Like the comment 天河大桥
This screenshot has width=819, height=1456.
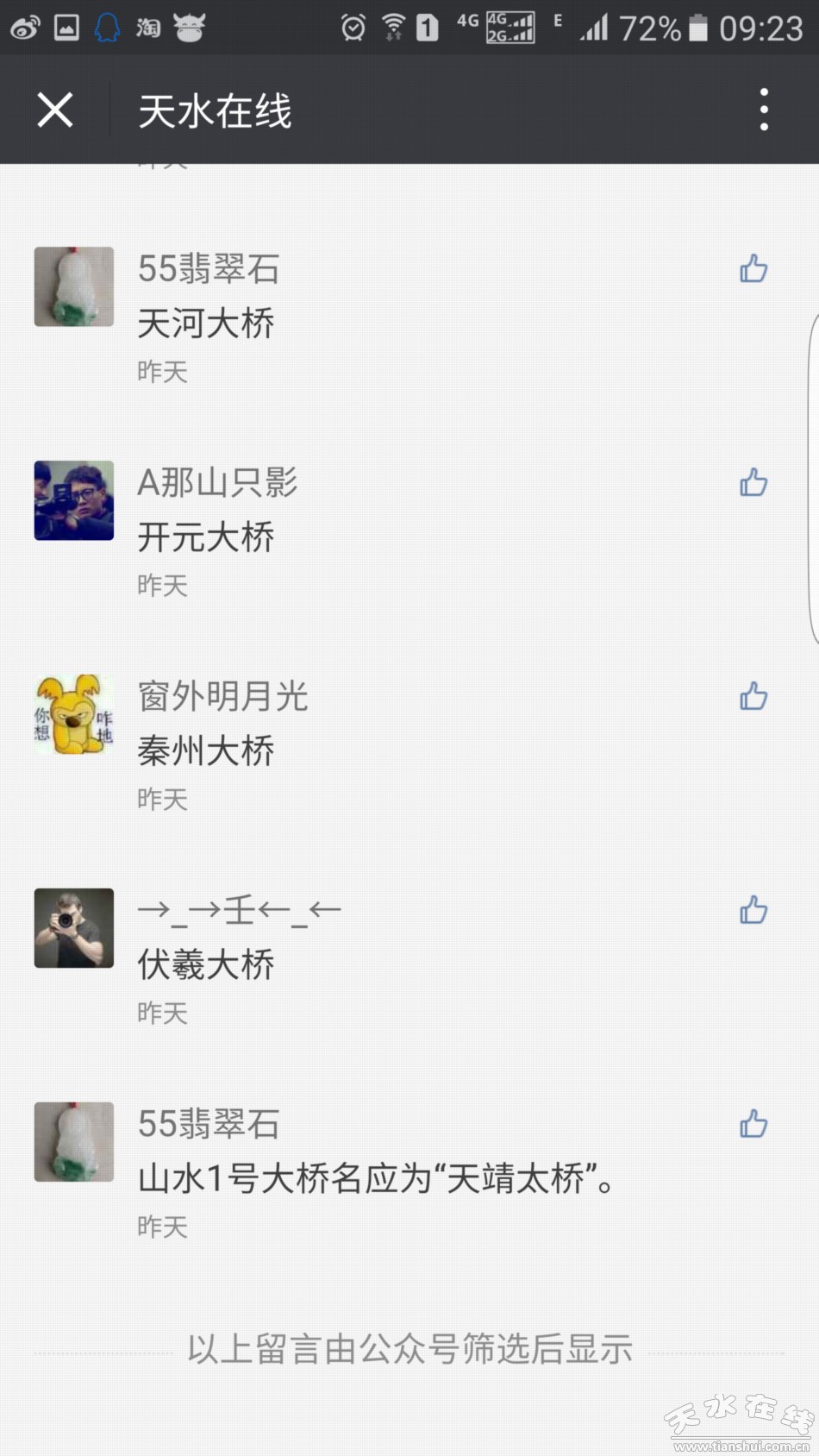tap(753, 269)
